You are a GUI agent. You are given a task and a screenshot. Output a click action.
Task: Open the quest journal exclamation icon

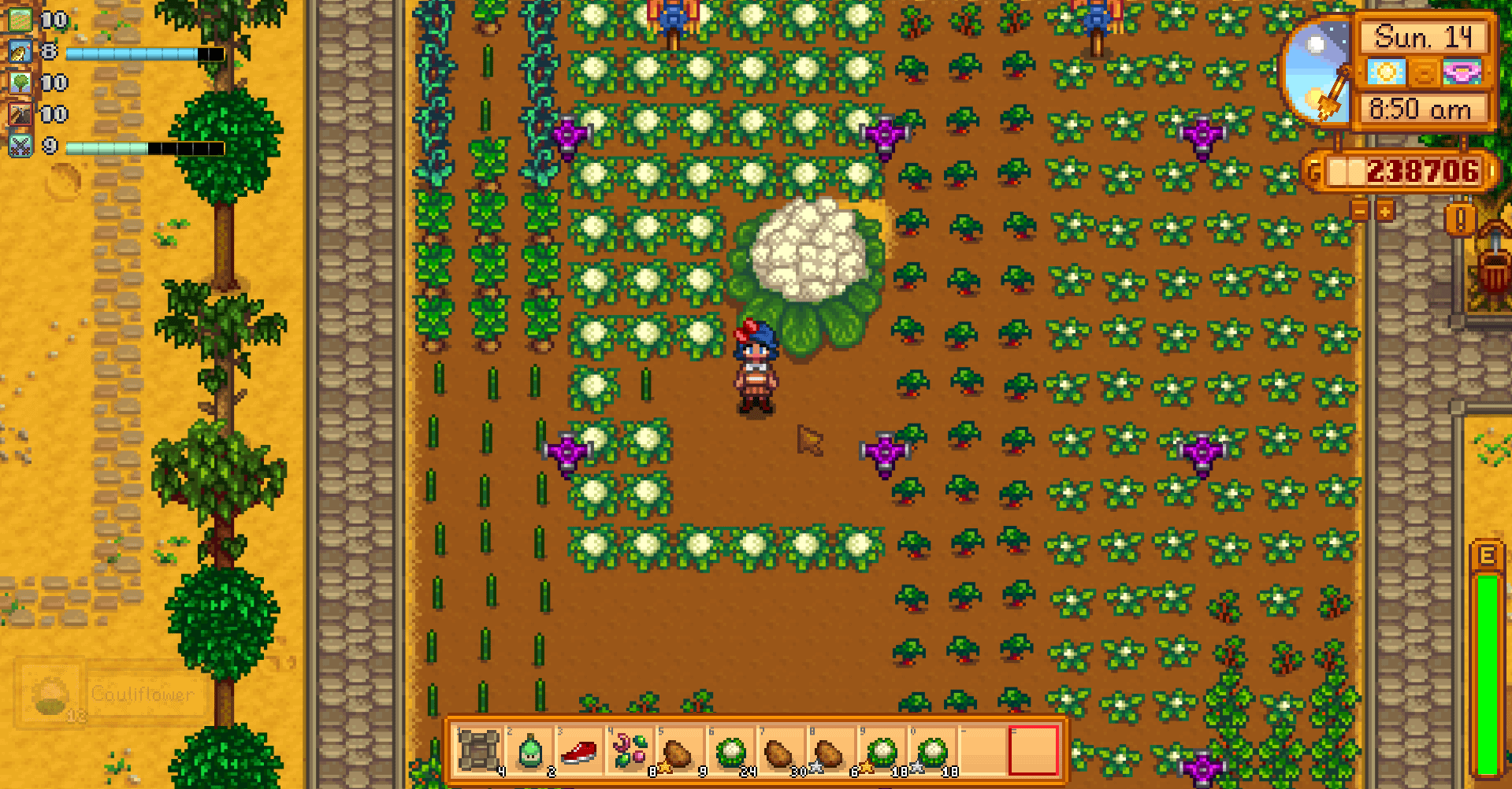coord(1459,220)
